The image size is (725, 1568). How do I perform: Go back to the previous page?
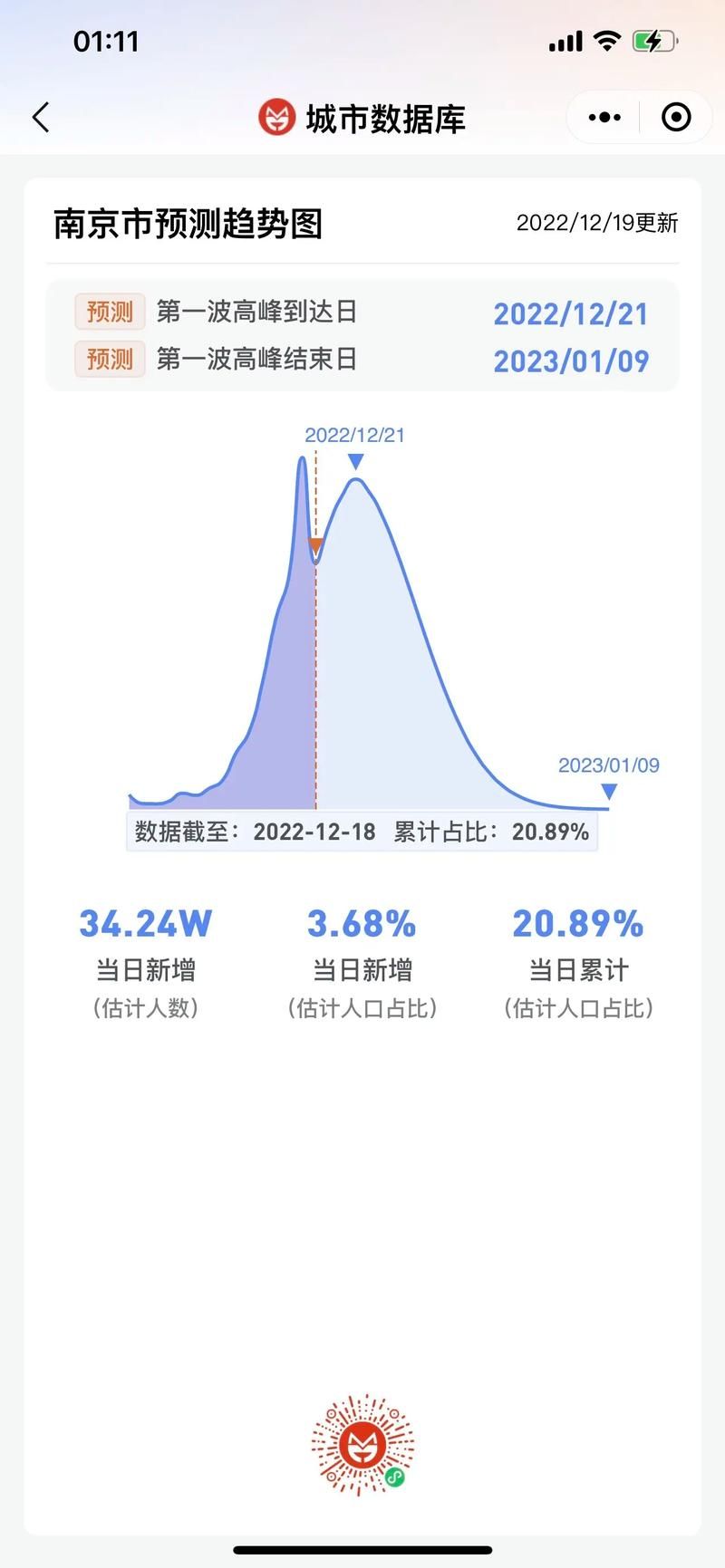point(41,118)
